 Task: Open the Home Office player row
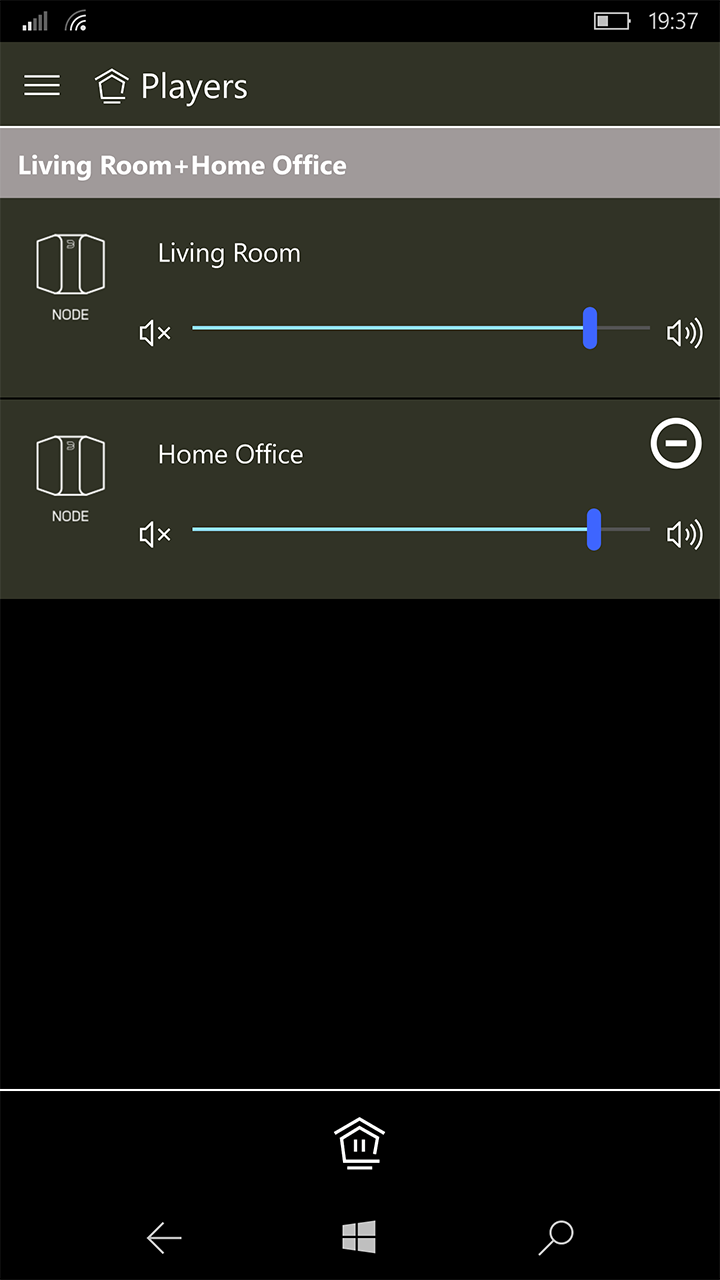(x=231, y=455)
